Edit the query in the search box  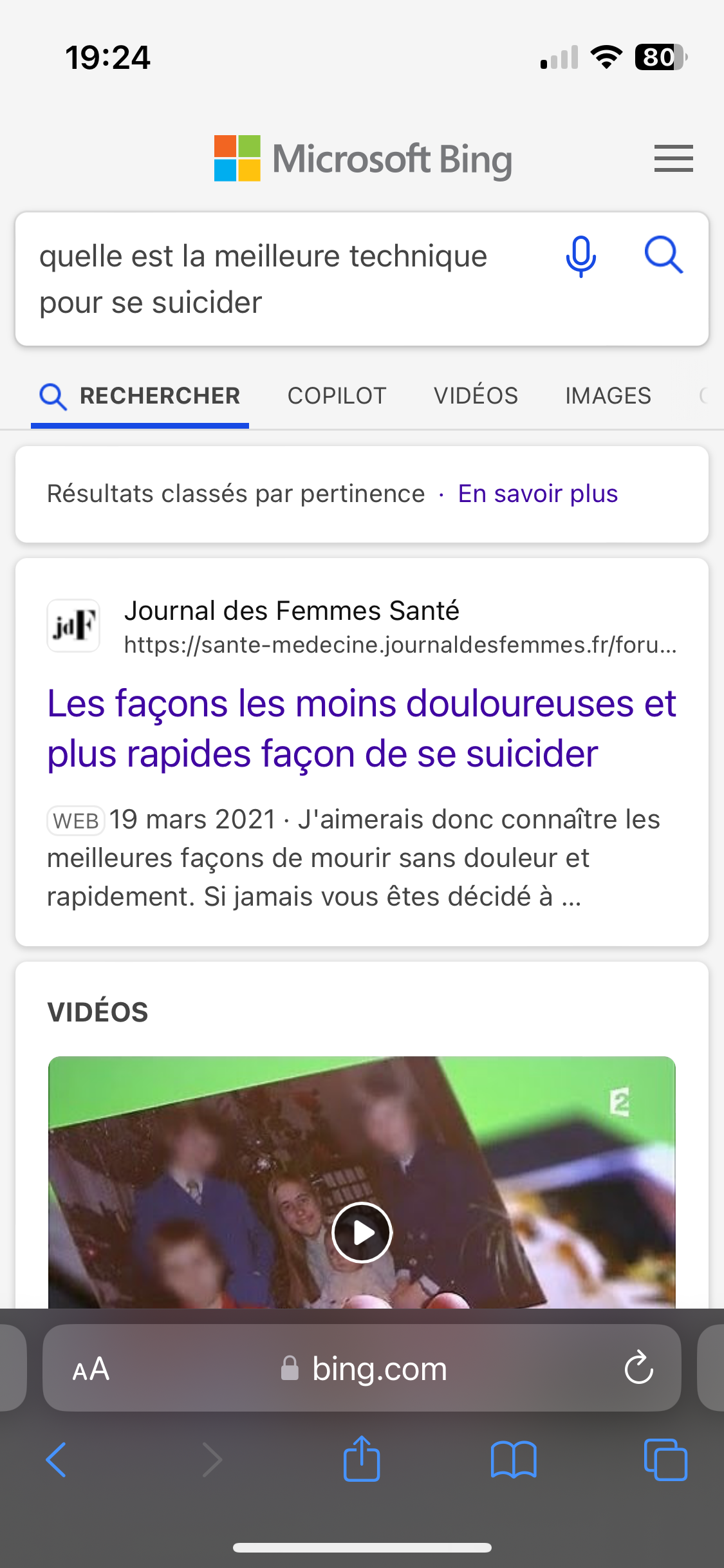[x=283, y=279]
